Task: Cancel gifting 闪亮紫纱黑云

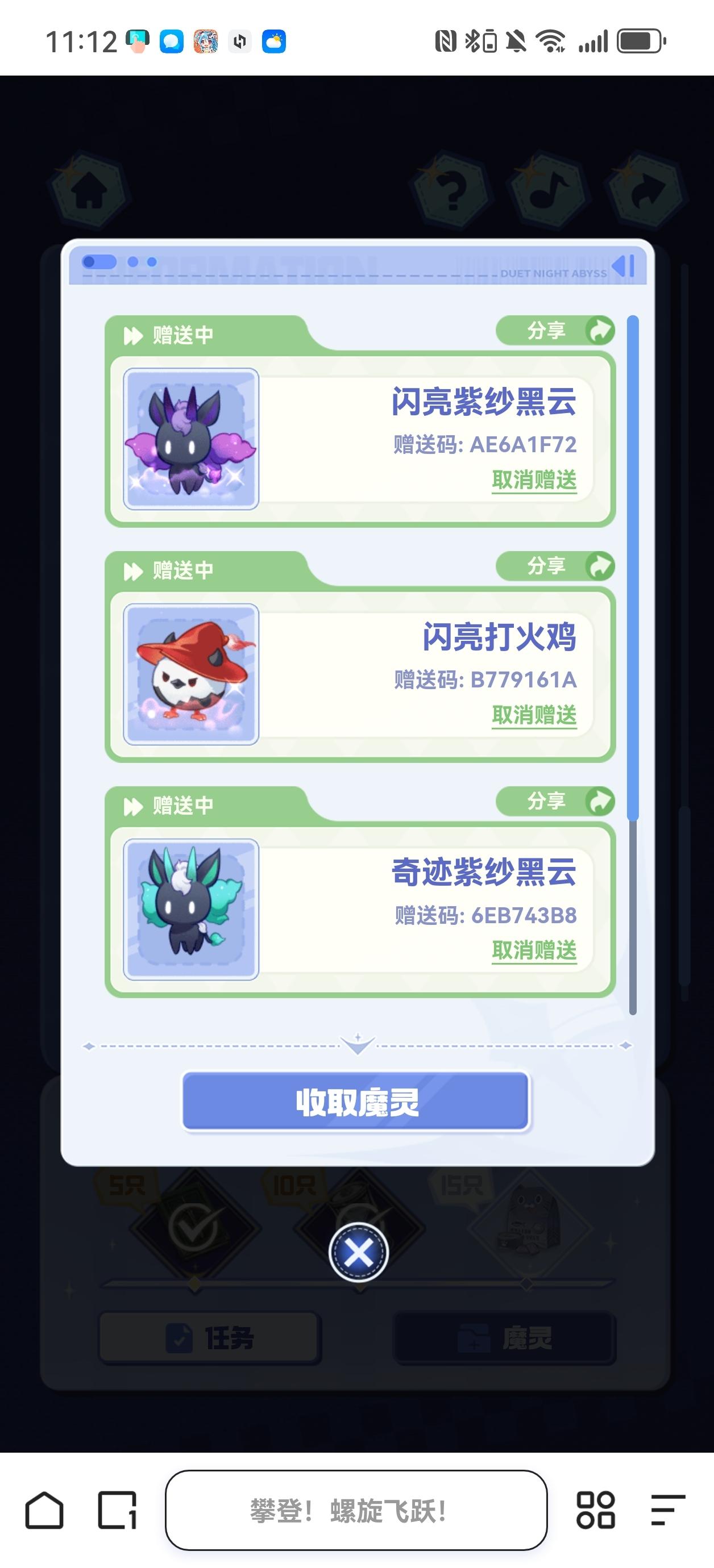Action: 534,480
